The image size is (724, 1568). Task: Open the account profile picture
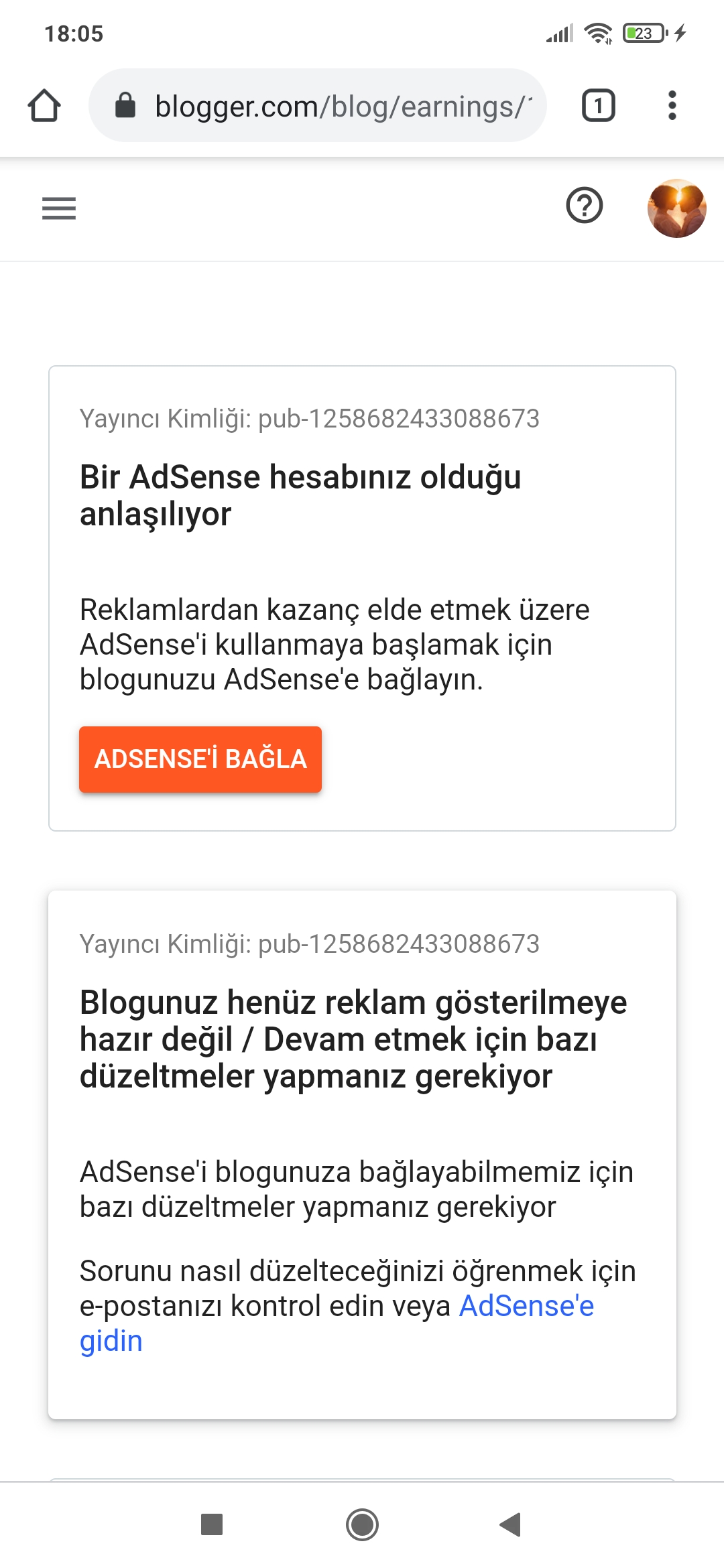[x=676, y=208]
